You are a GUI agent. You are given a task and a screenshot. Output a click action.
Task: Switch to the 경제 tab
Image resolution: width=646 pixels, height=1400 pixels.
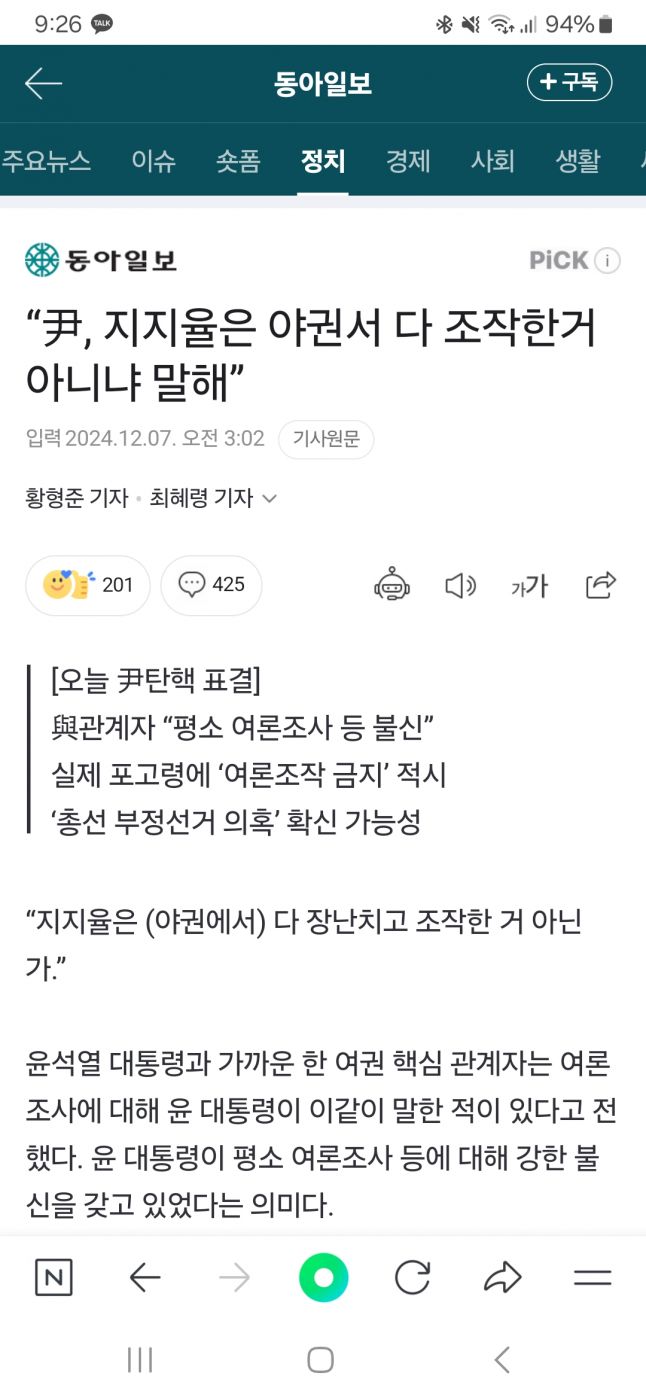pos(408,161)
